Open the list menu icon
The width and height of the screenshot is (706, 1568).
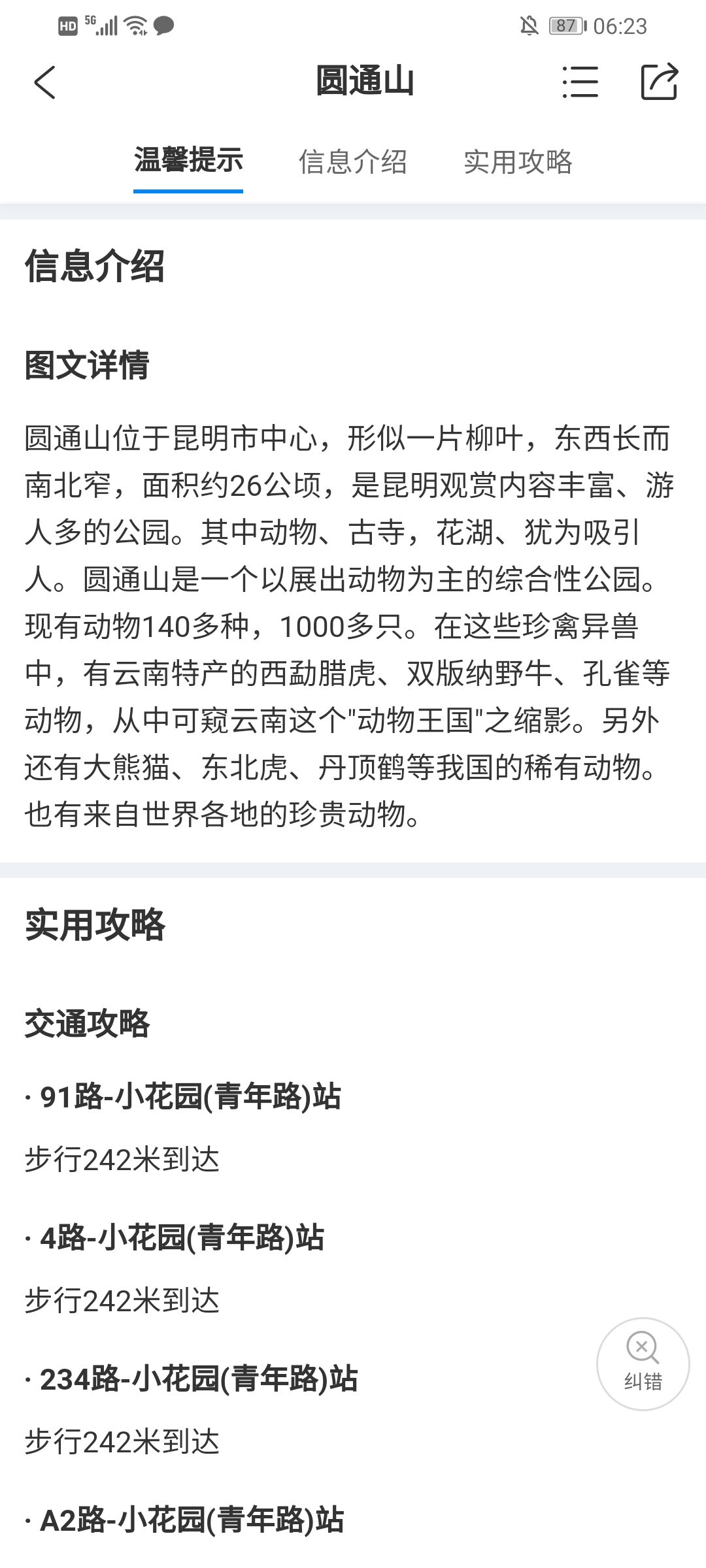(x=580, y=82)
